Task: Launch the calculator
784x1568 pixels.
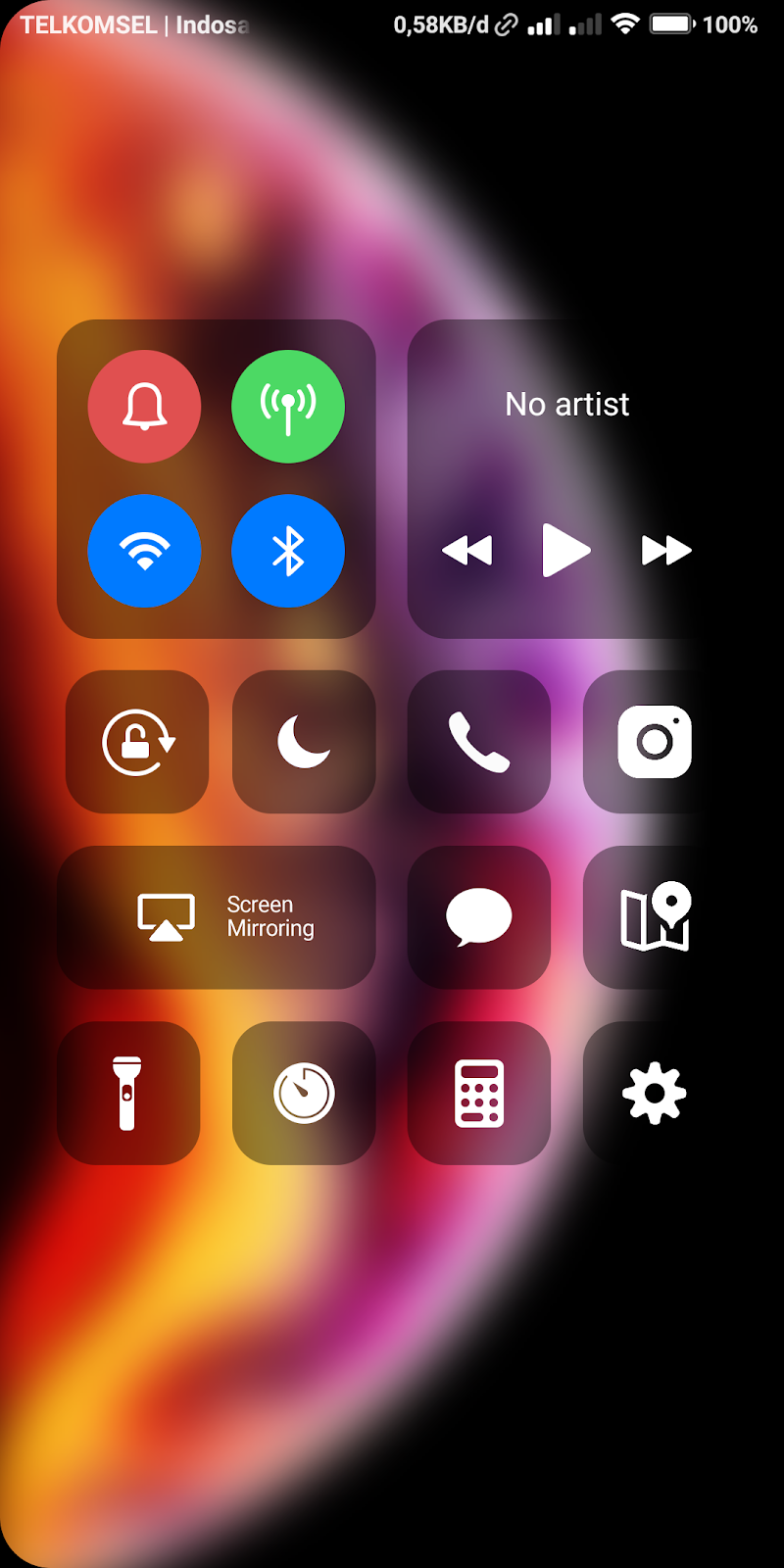Action: (x=478, y=1093)
